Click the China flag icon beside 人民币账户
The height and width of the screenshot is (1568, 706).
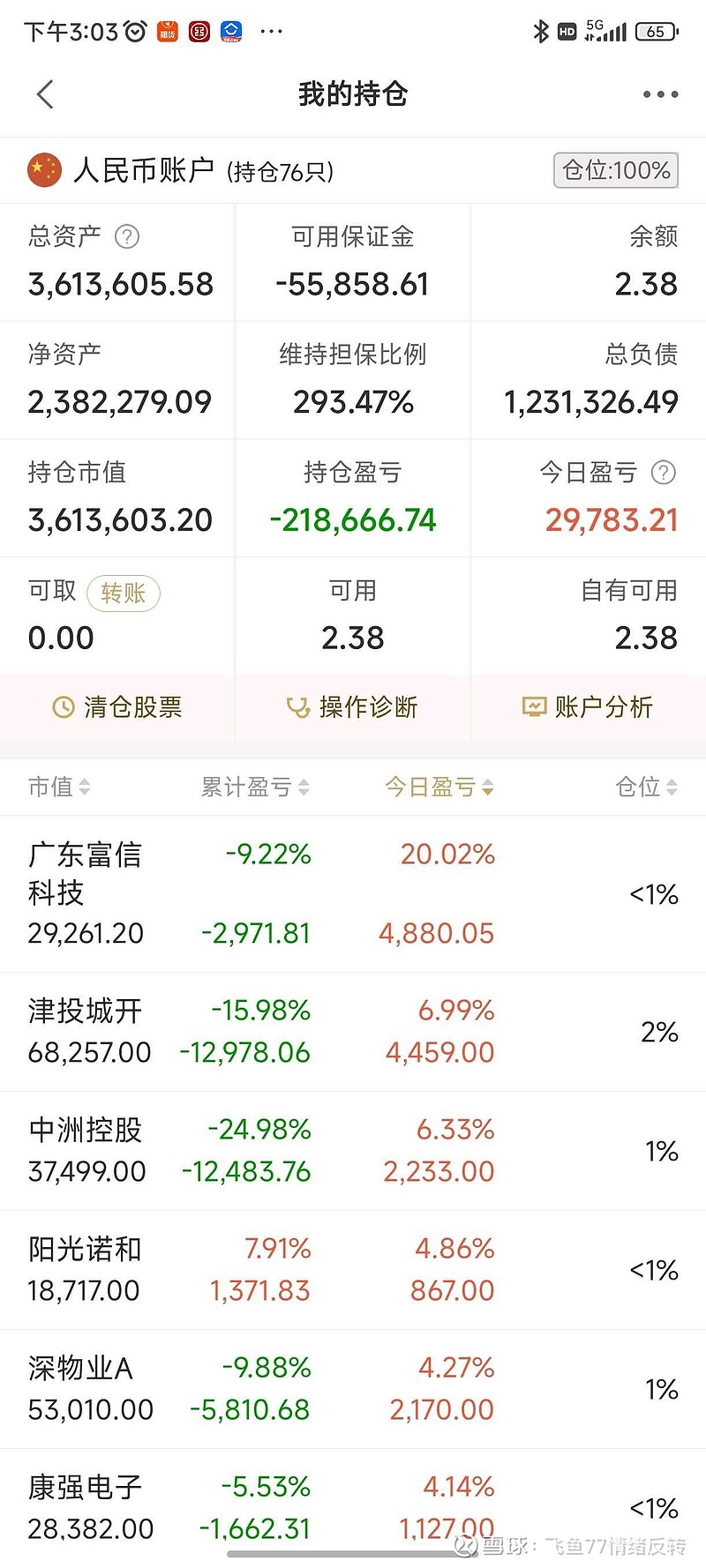tap(43, 170)
